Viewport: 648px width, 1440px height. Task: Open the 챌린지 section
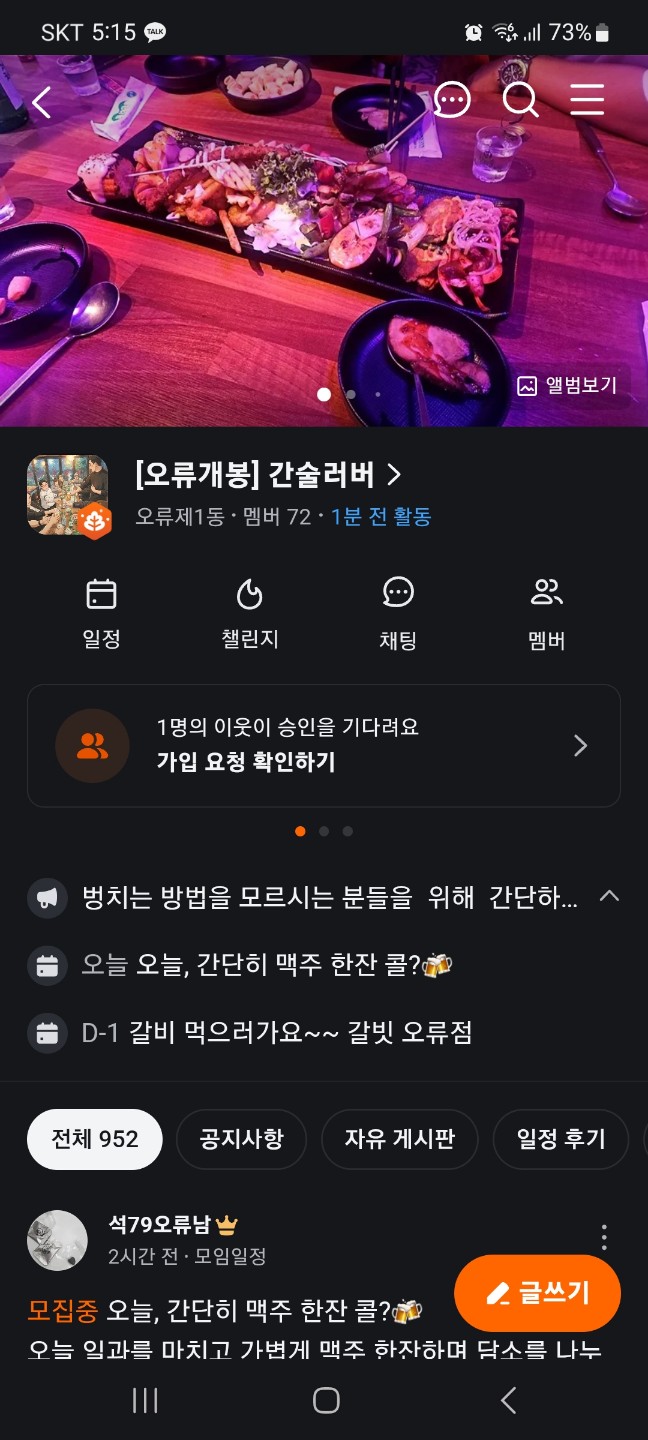pos(249,614)
